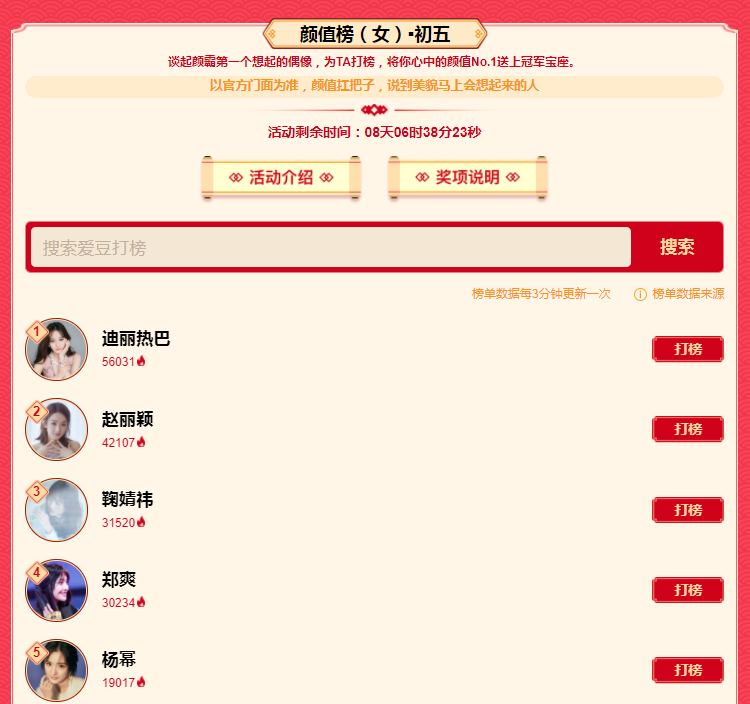Vote 打榜 for 鞠婧祎
Image resolution: width=750 pixels, height=704 pixels.
[687, 510]
